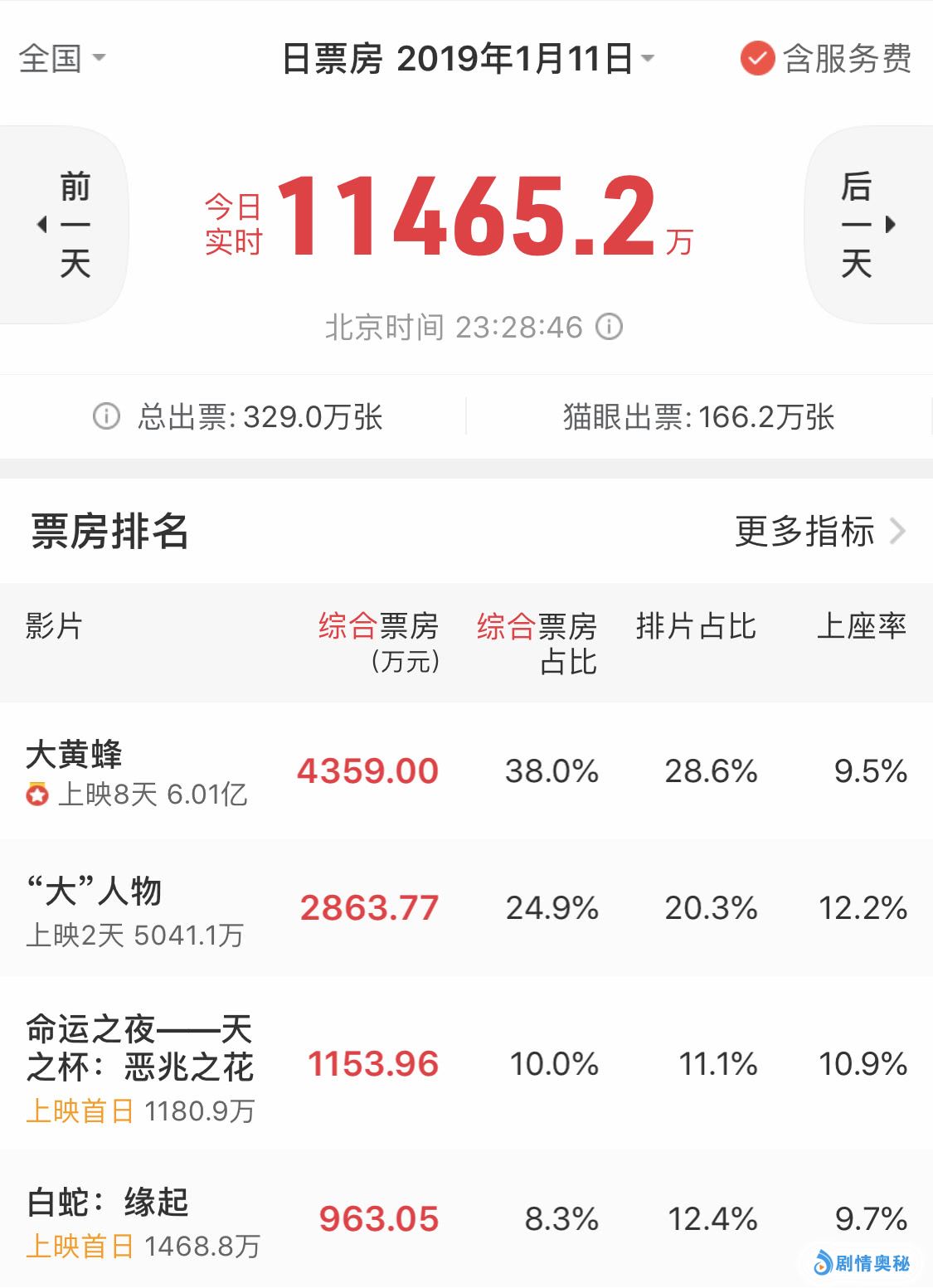Image resolution: width=933 pixels, height=1288 pixels.
Task: Open the date picker for 2019年1月11日
Action: 469,59
